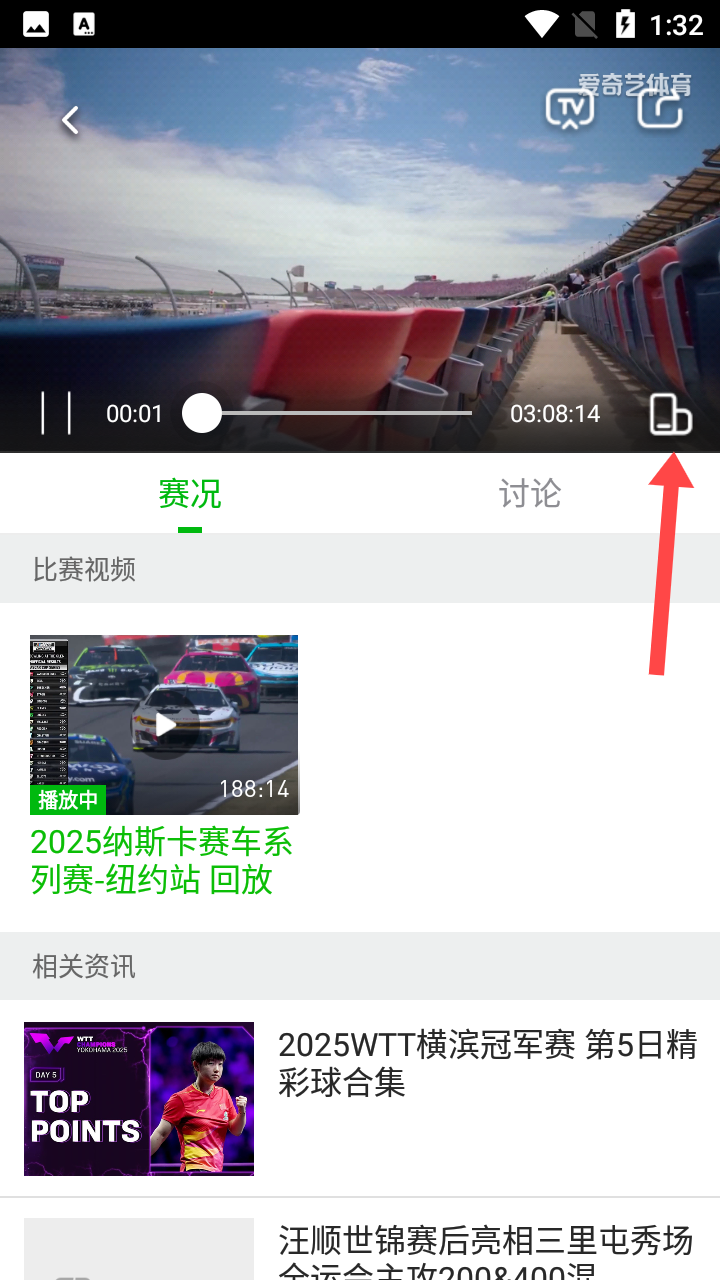
Task: Pause the video playback
Action: [56, 413]
